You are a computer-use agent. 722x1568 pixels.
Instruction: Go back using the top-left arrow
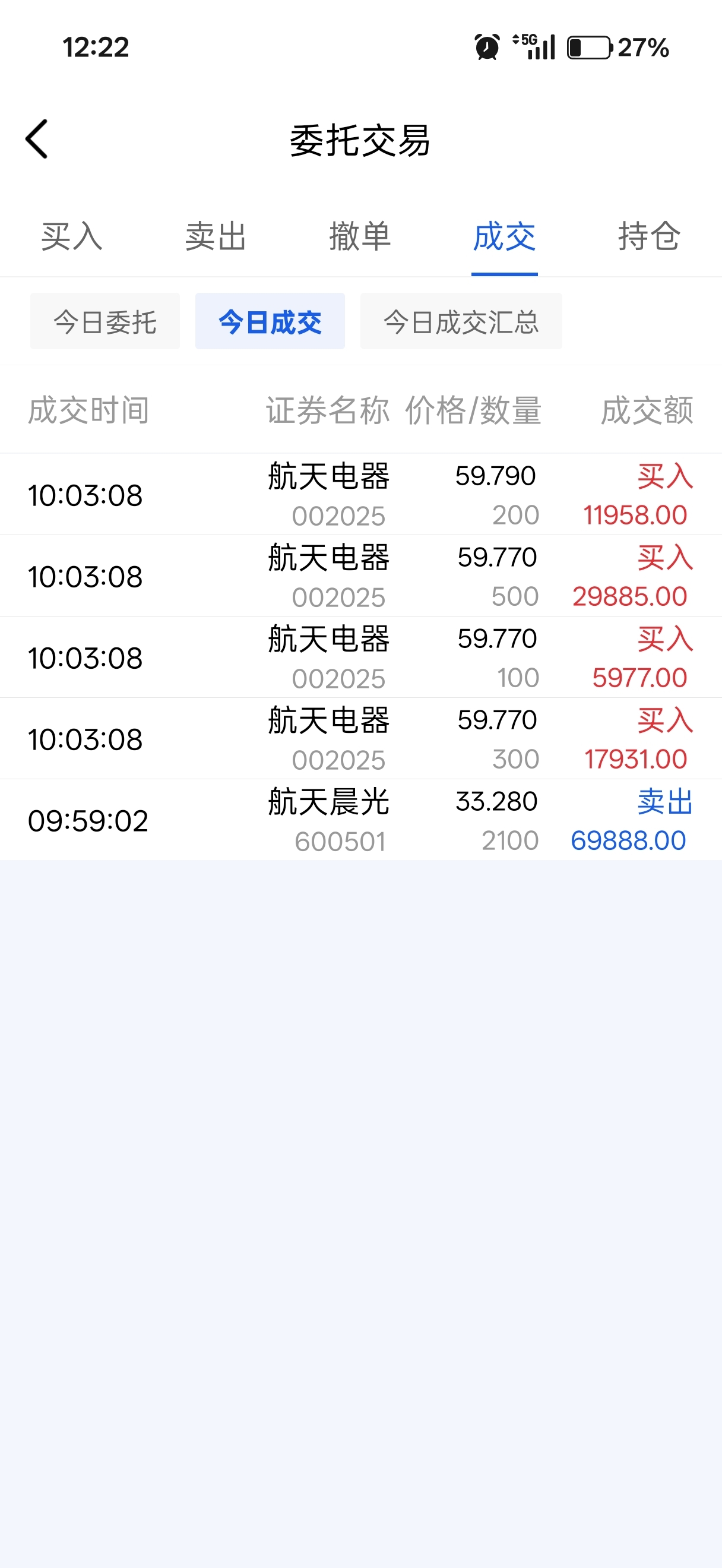click(36, 139)
